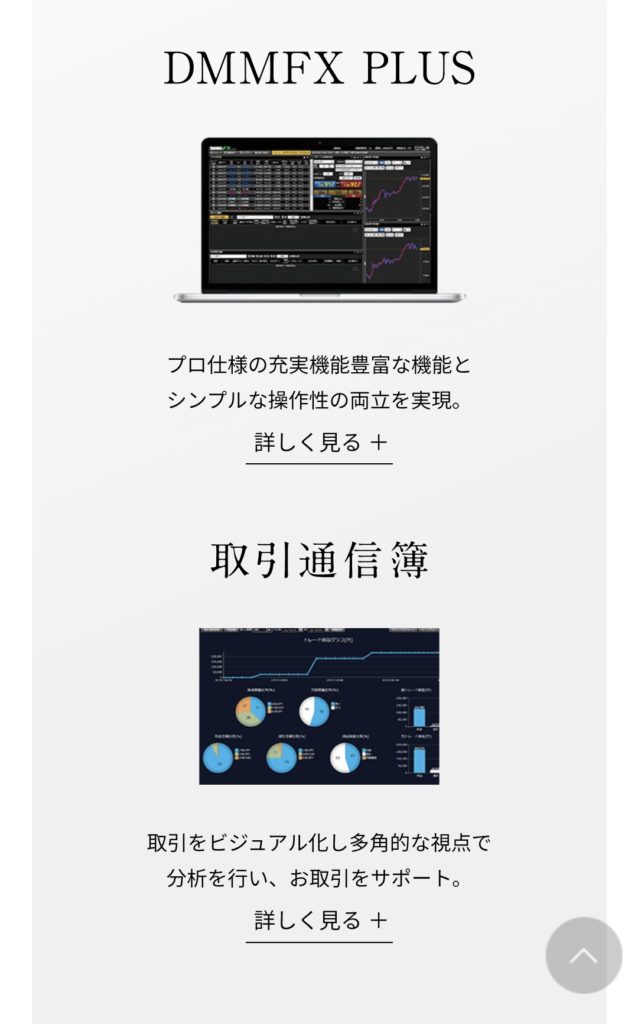
Task: Tap the back-to-top arrow button
Action: 584,955
